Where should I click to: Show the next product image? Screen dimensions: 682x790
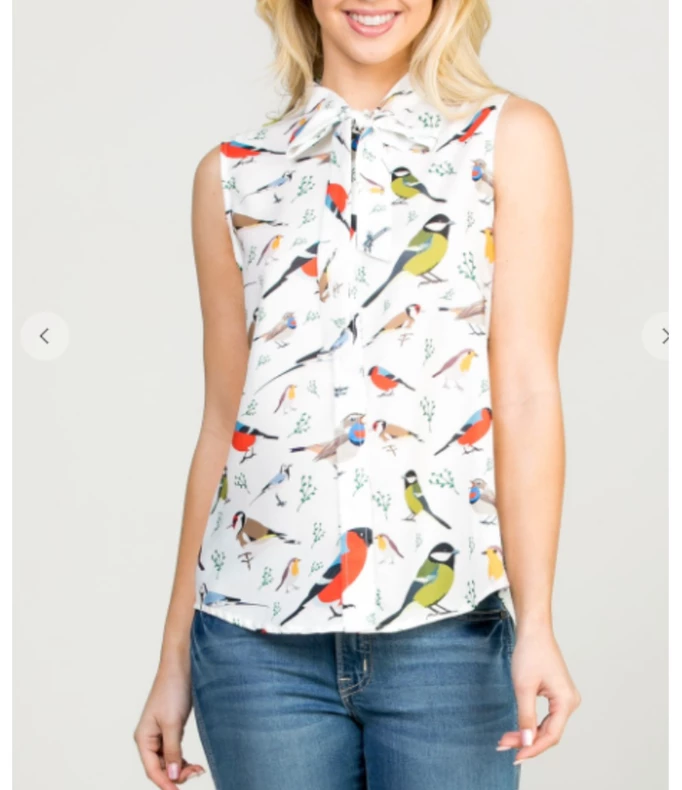(x=664, y=336)
